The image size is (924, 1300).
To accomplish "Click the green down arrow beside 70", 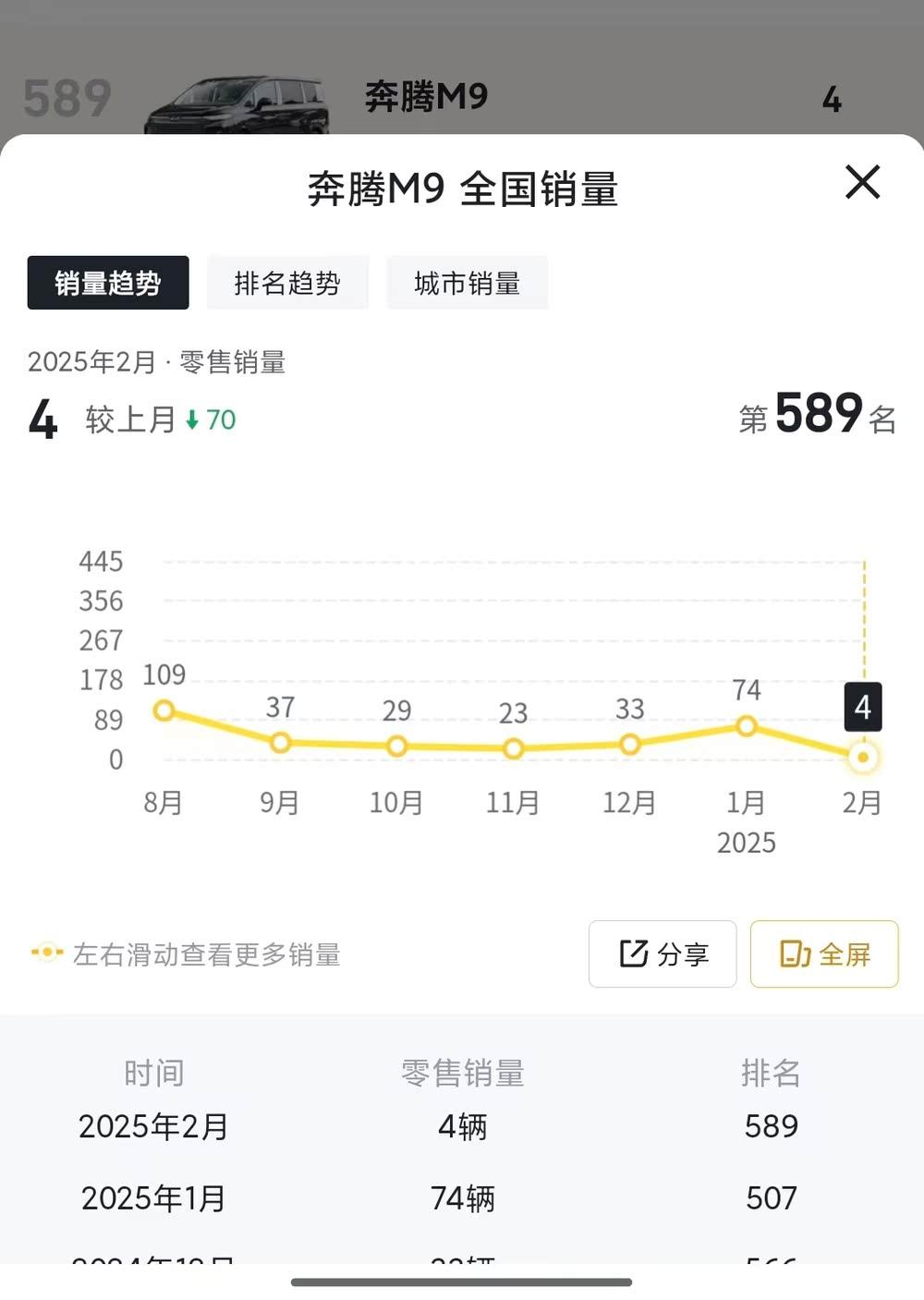I will tap(192, 421).
